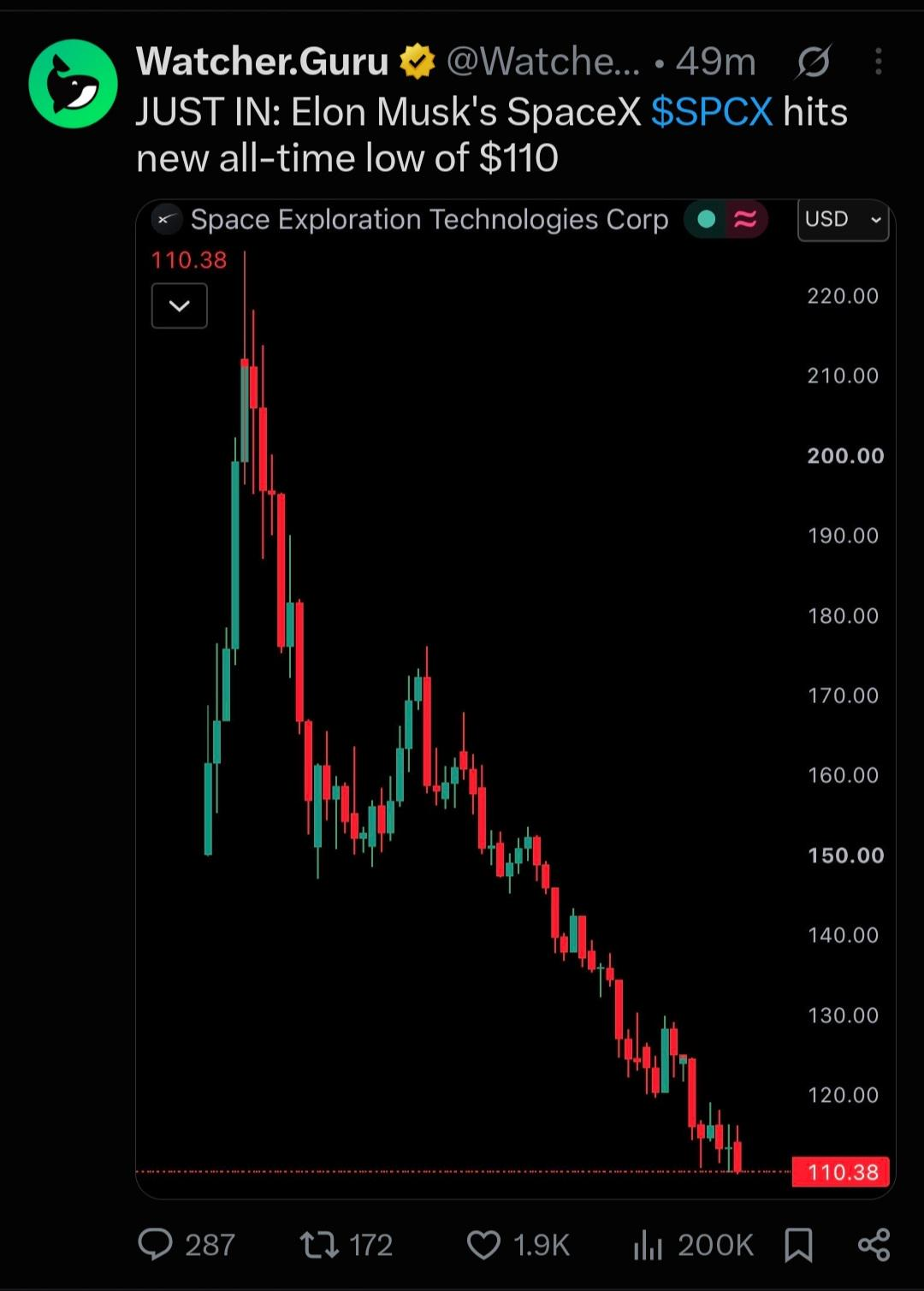Open the post's overflow menu
The height and width of the screenshot is (1291, 924).
point(879,62)
